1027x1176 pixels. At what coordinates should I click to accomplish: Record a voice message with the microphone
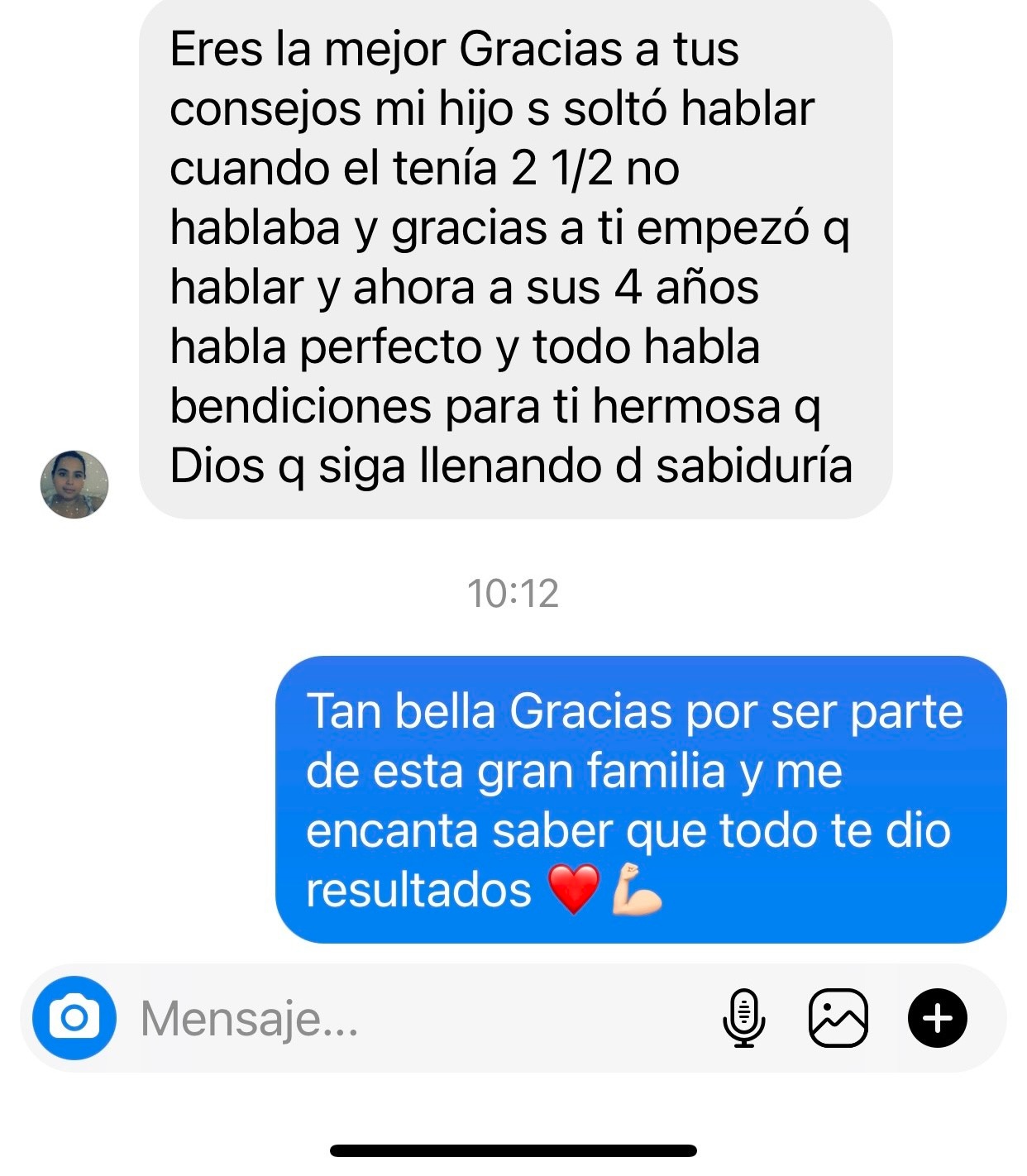pyautogui.click(x=744, y=1018)
